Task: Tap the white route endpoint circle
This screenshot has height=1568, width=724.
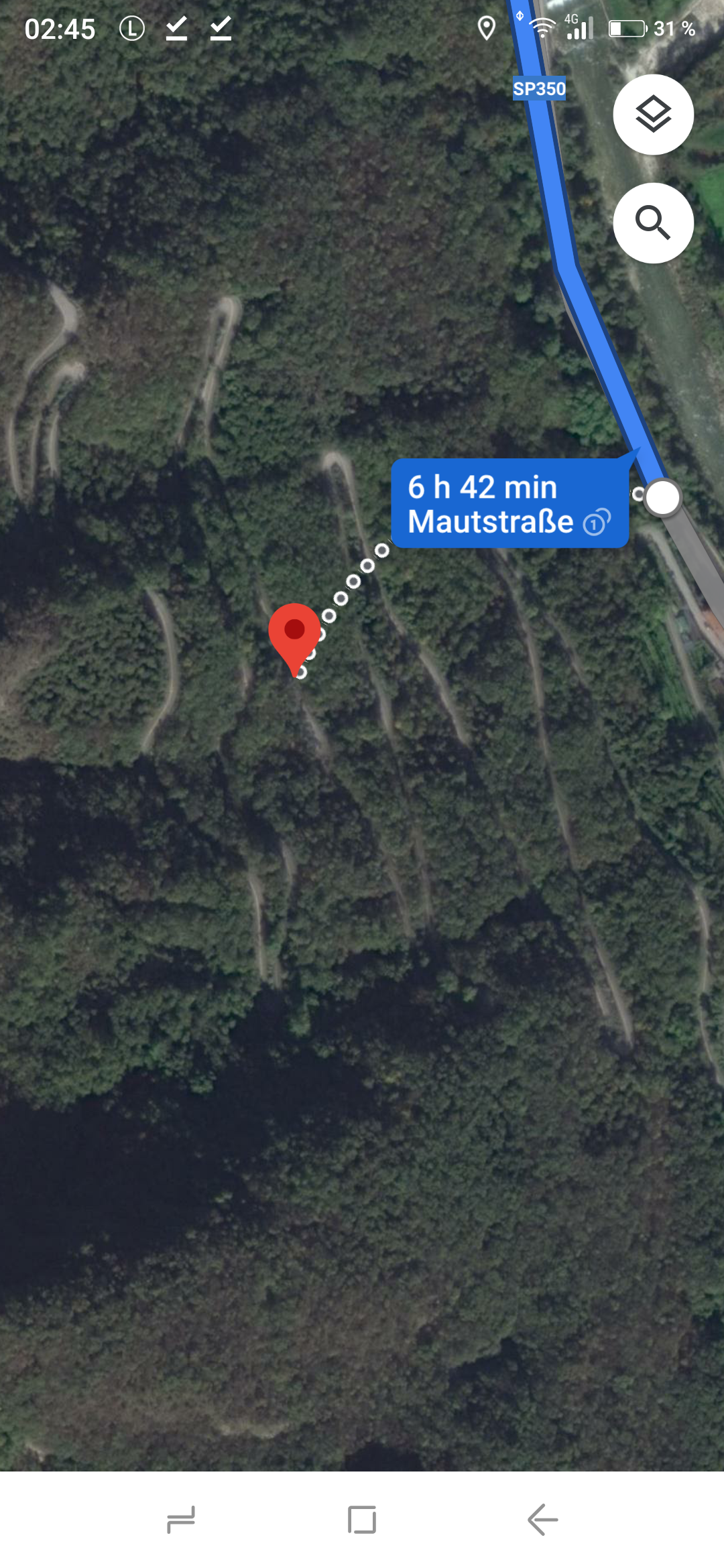Action: [x=662, y=498]
